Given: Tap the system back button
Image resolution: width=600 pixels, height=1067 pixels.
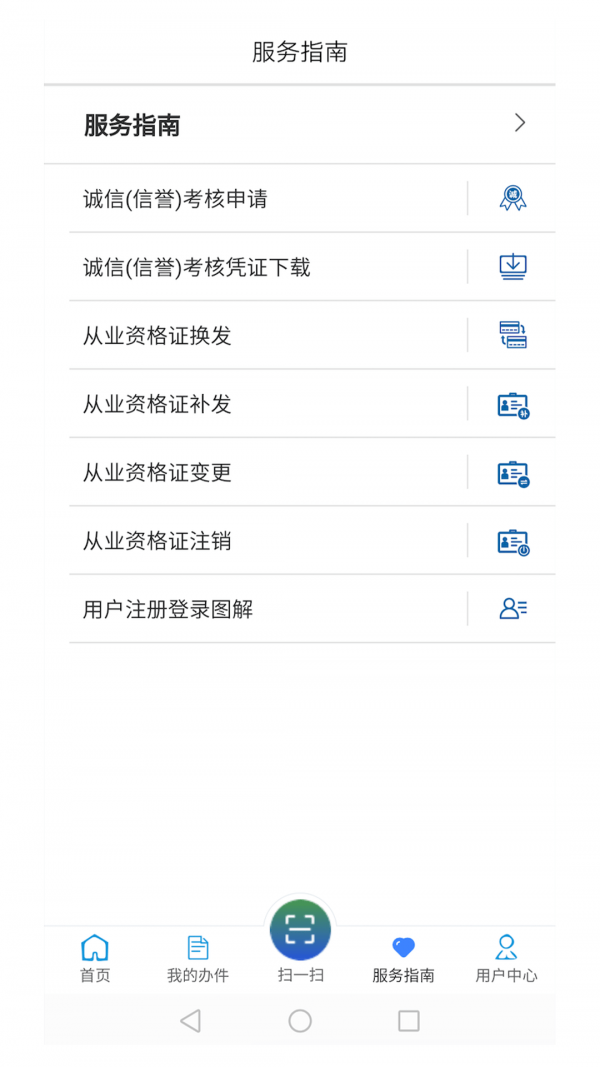Looking at the screenshot, I should [190, 1020].
